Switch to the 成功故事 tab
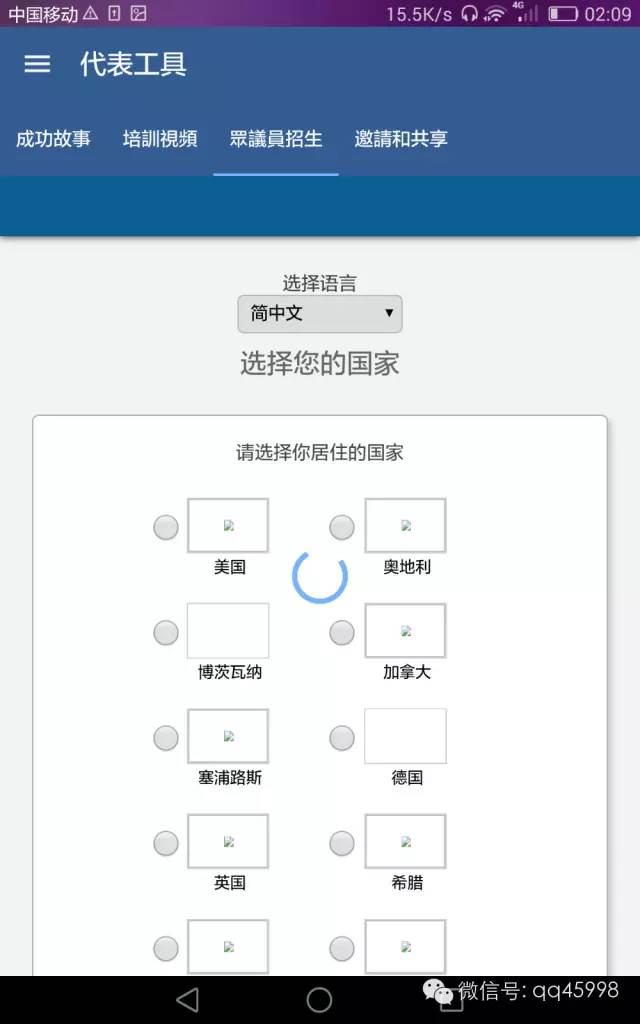This screenshot has height=1024, width=640. pyautogui.click(x=53, y=139)
